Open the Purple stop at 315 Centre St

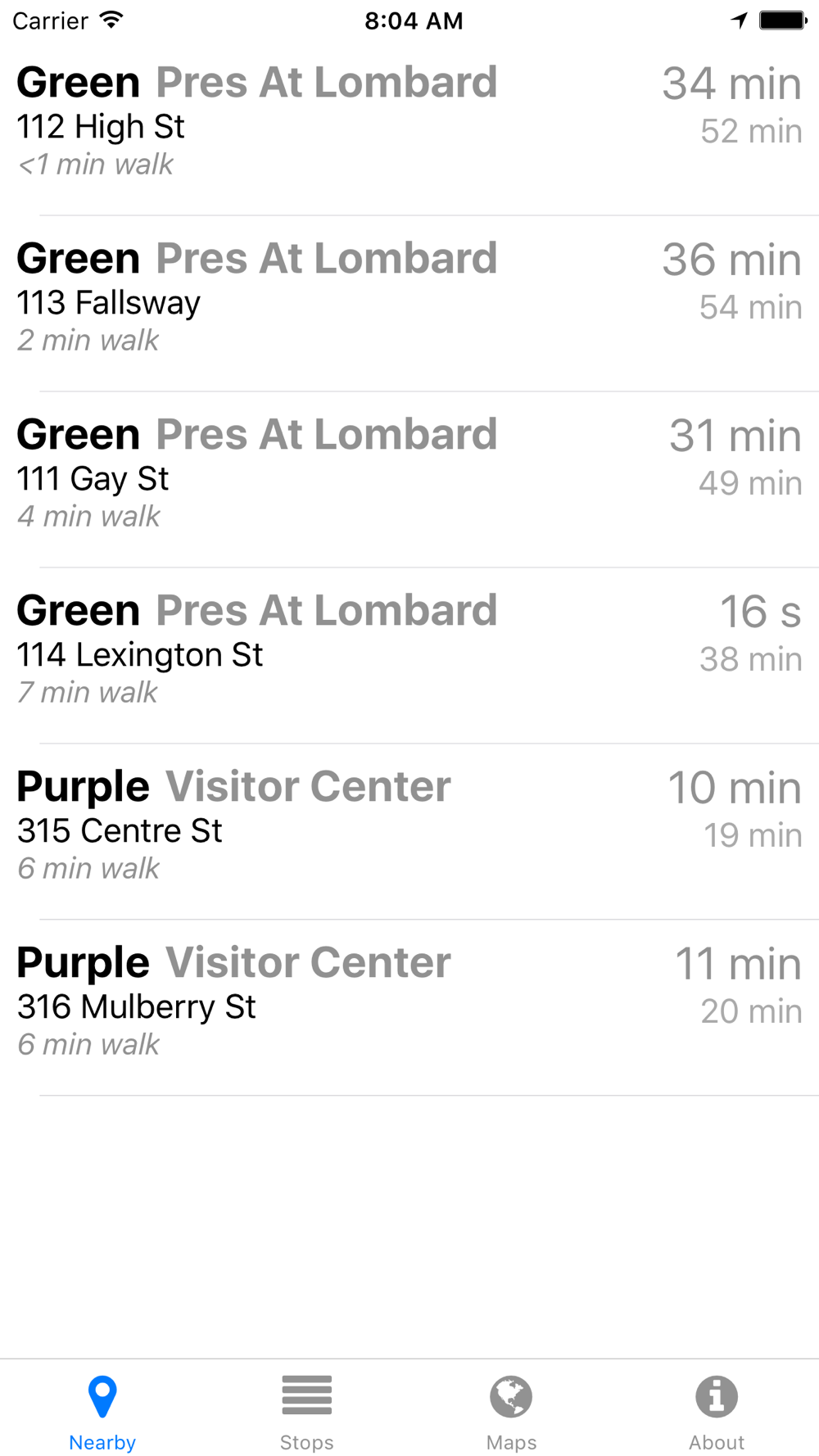[x=409, y=827]
